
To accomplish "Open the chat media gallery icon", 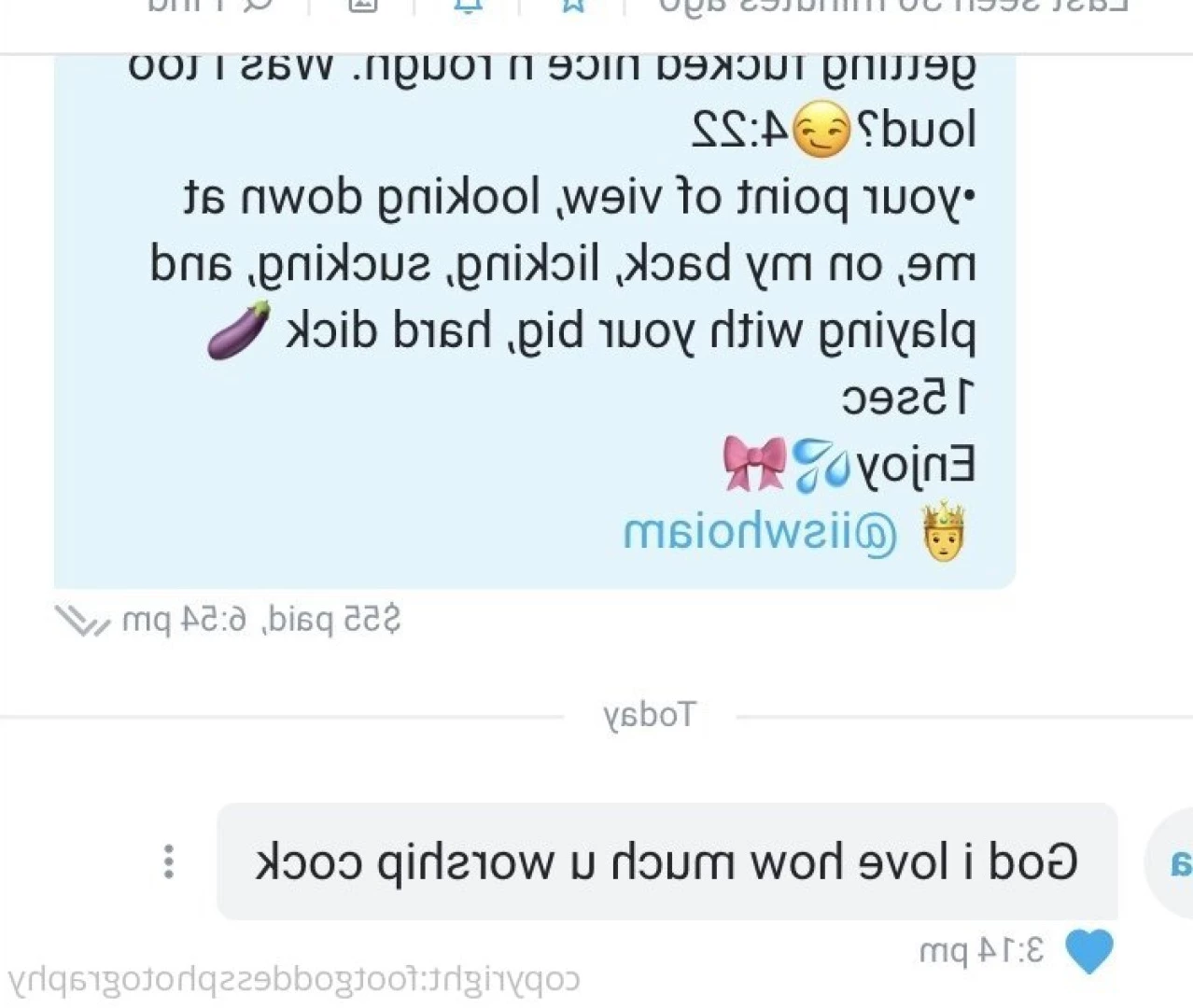I will coord(362,6).
